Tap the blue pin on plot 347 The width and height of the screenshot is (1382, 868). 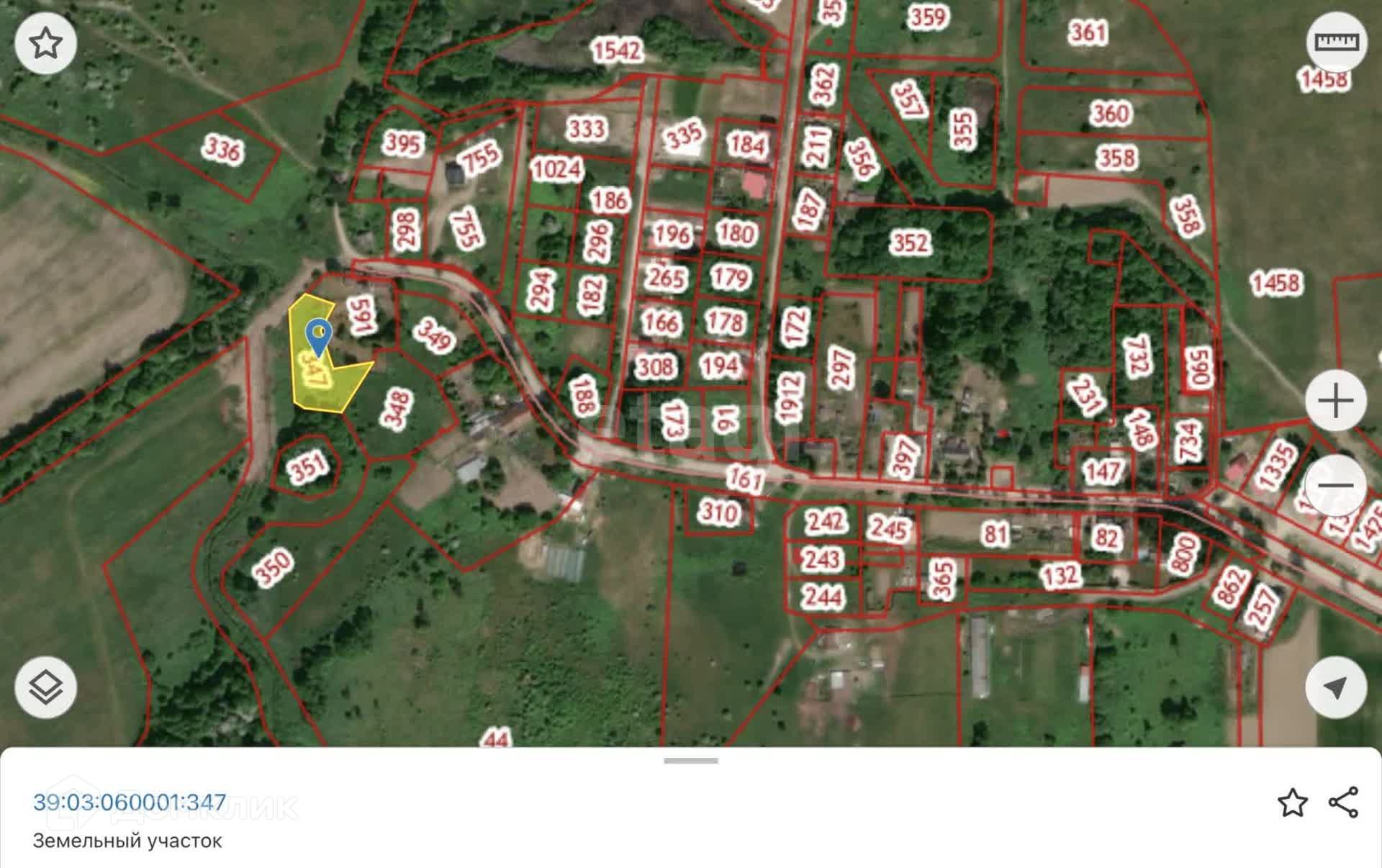[x=318, y=337]
